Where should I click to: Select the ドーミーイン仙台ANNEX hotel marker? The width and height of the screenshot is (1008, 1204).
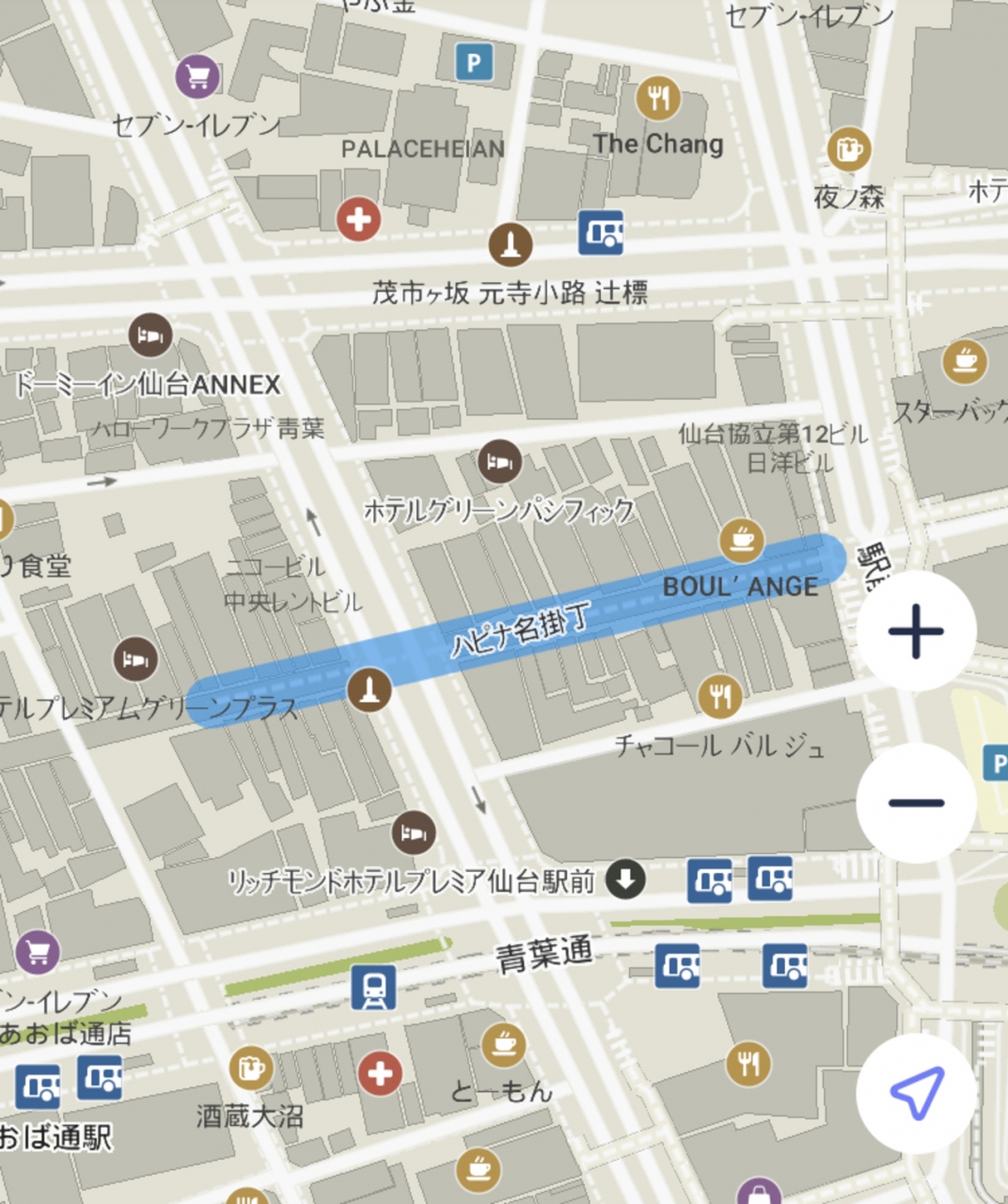[150, 335]
